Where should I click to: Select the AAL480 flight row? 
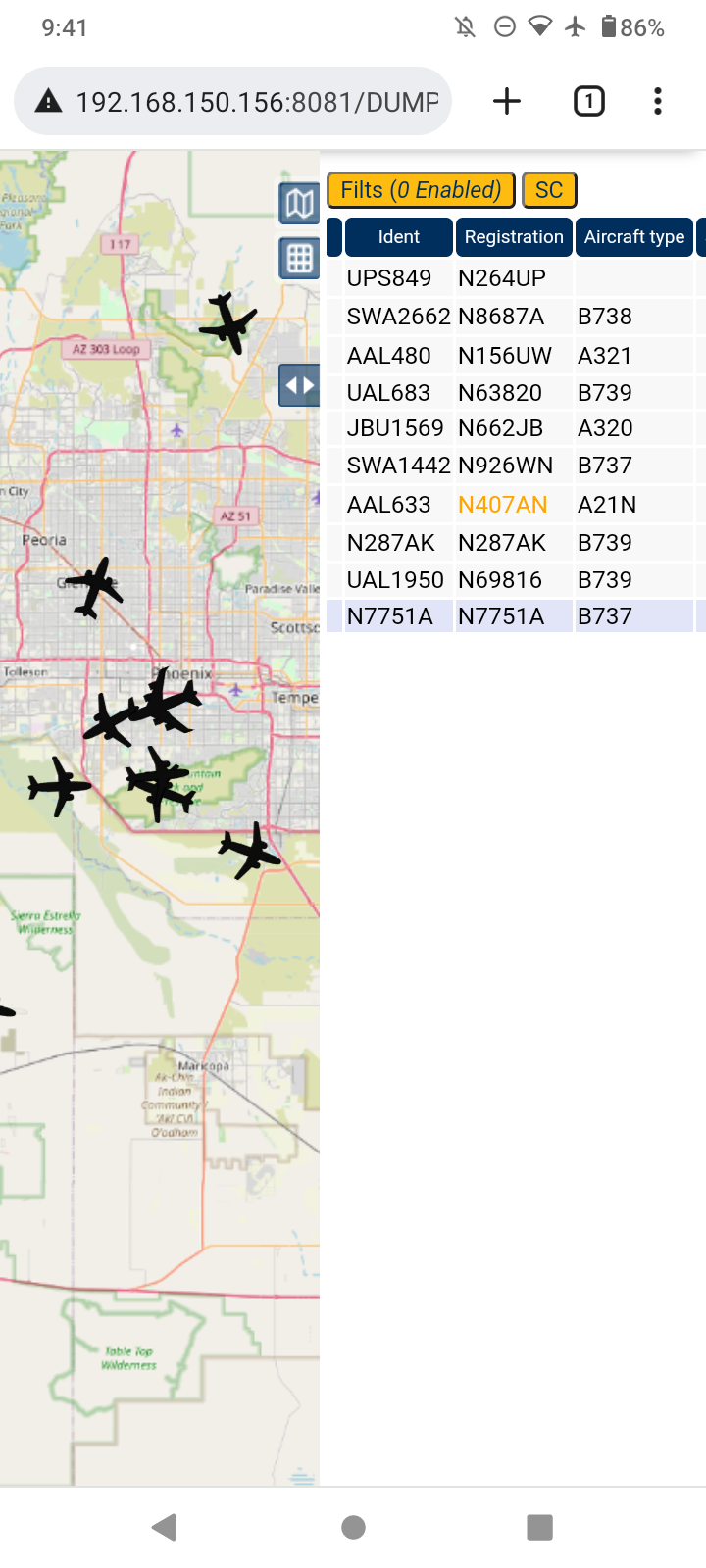pos(516,355)
